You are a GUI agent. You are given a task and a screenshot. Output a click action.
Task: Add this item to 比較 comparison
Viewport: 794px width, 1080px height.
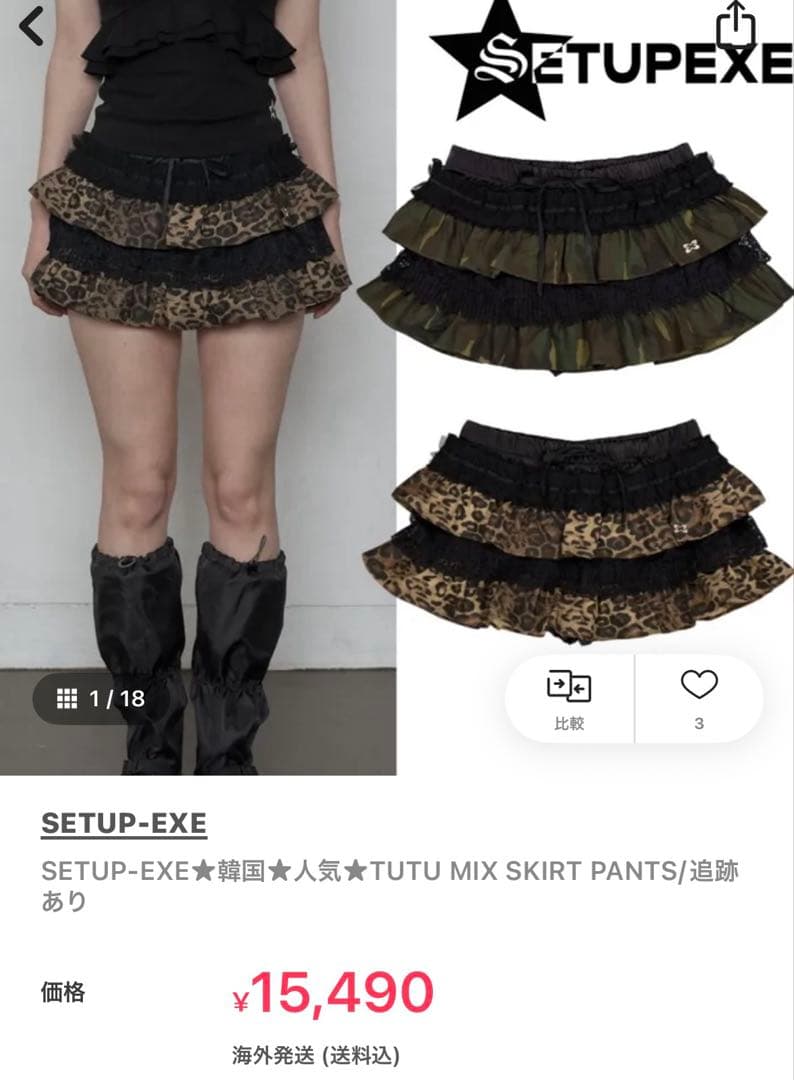(x=569, y=699)
